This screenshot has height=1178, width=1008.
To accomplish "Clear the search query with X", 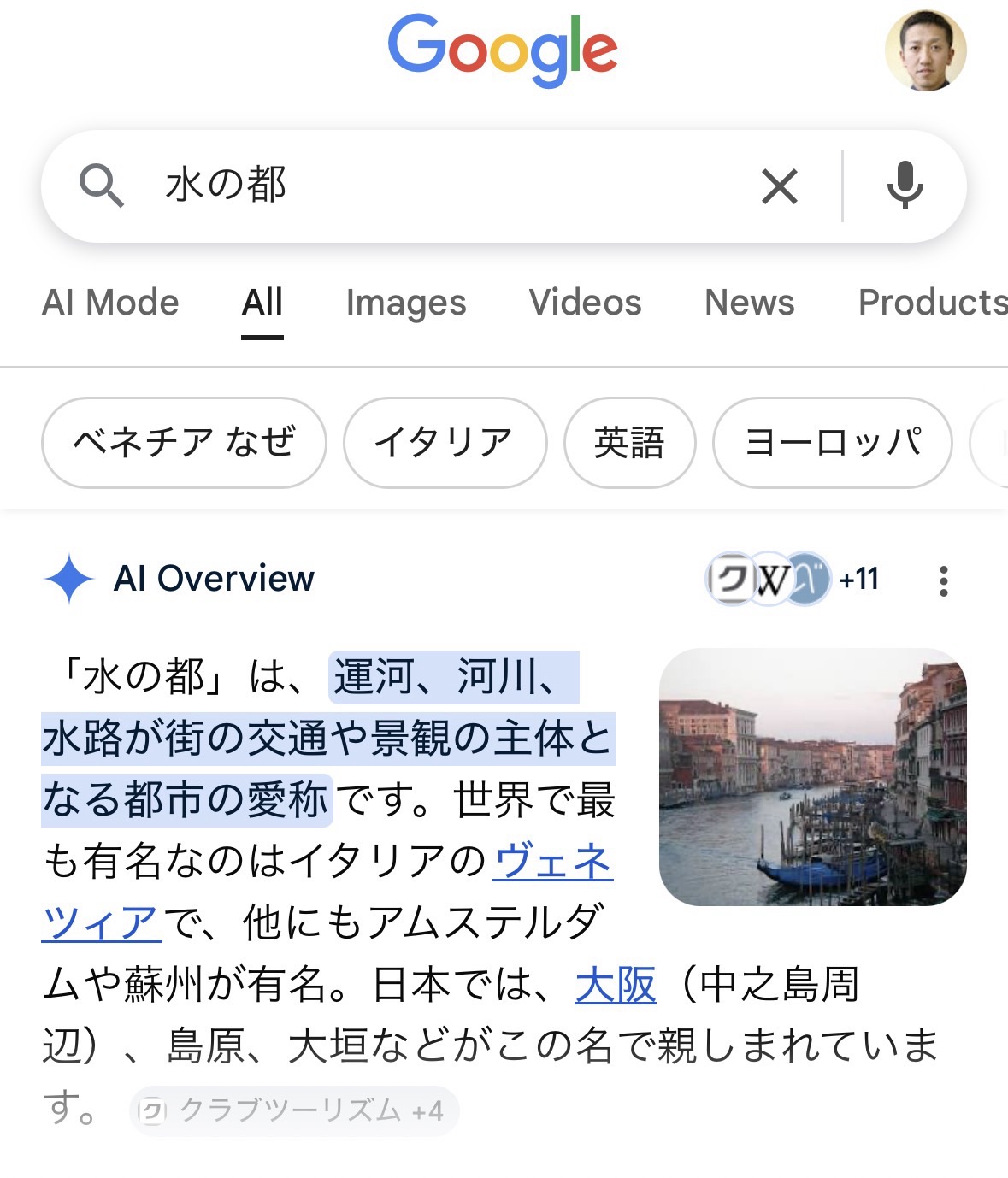I will [x=779, y=186].
